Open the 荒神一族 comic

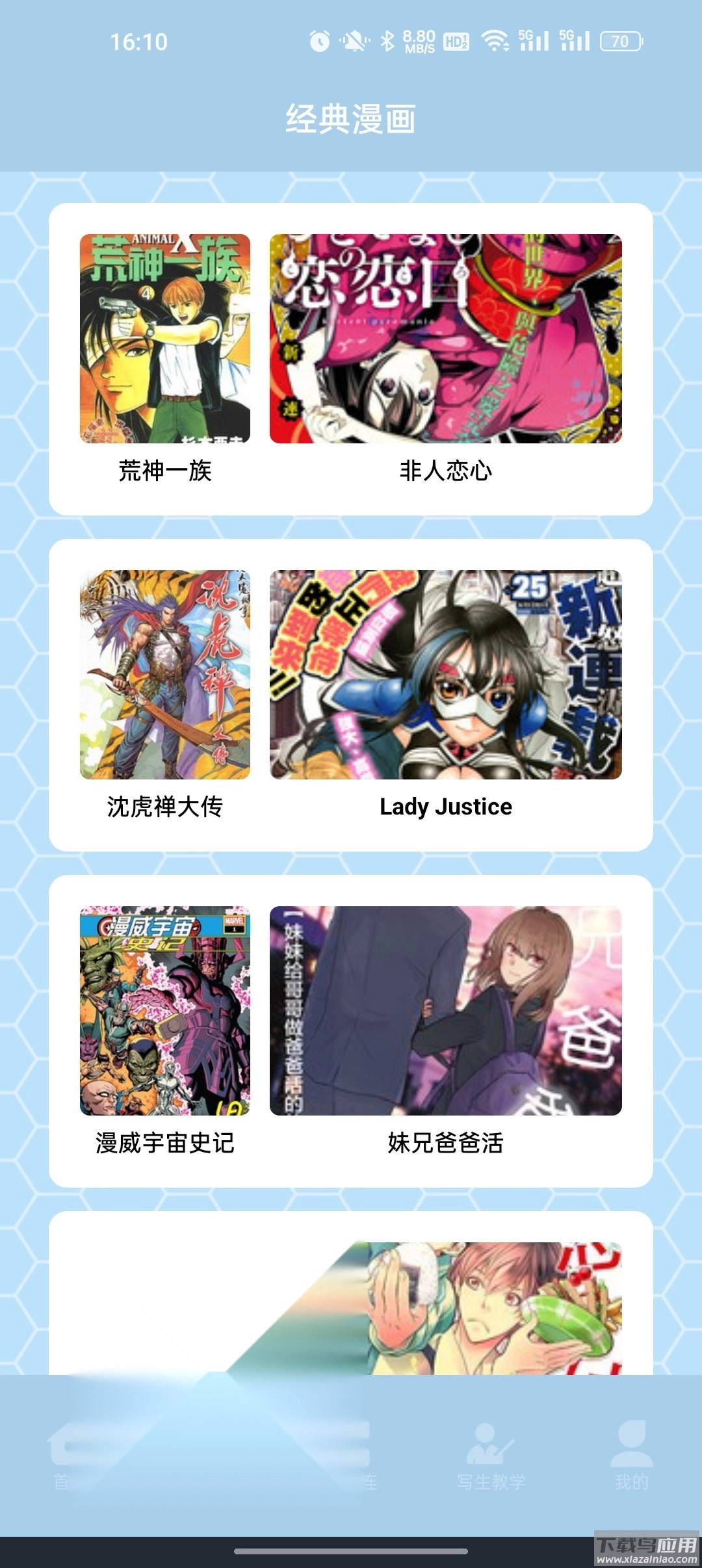[165, 339]
